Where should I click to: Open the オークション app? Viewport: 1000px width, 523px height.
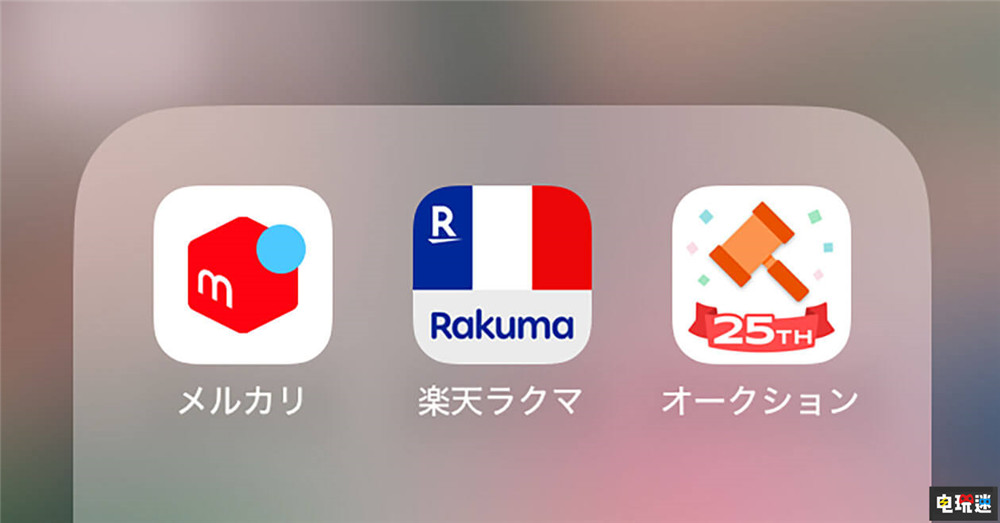tap(760, 275)
